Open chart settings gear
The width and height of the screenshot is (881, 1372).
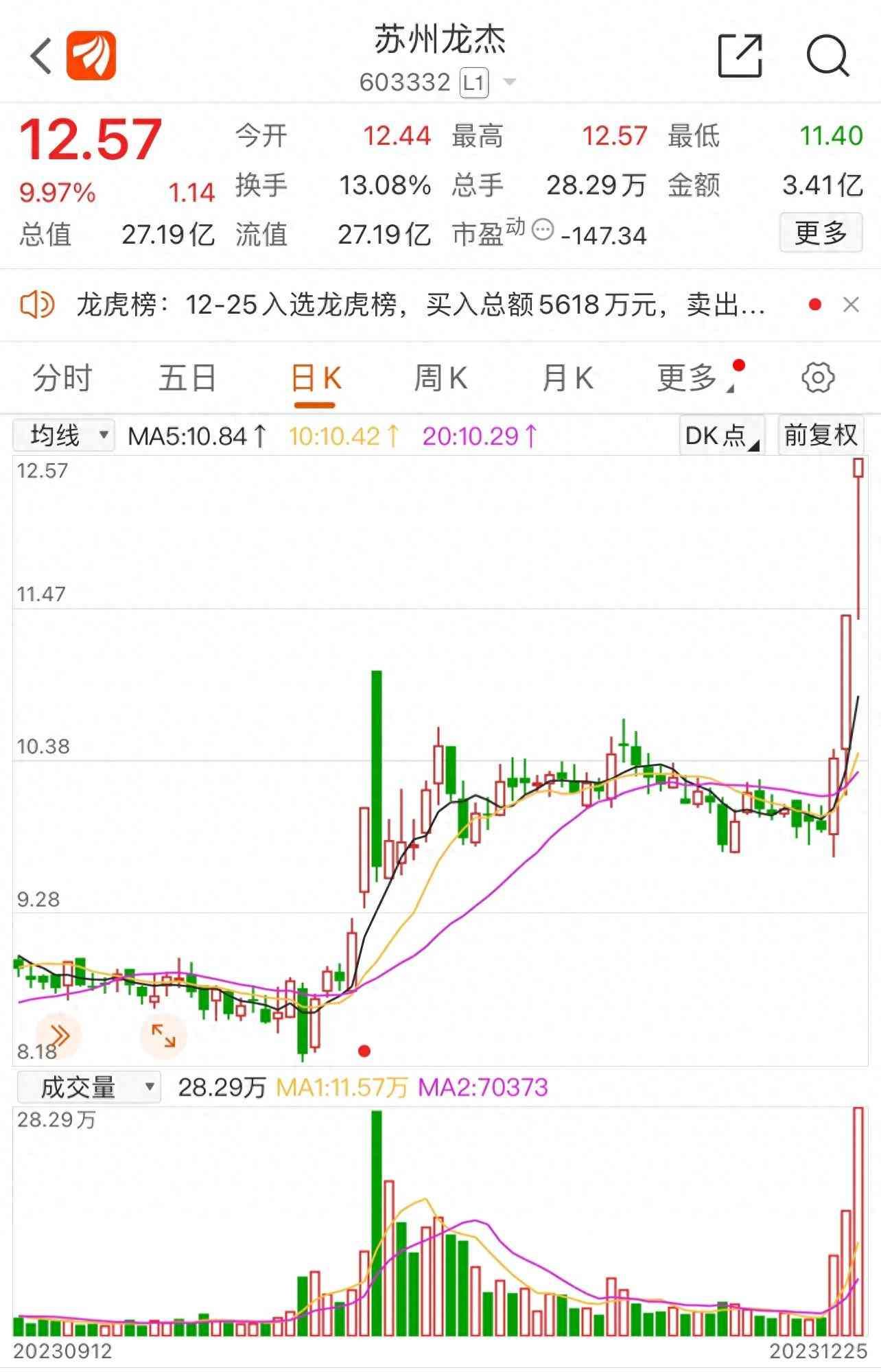(818, 378)
